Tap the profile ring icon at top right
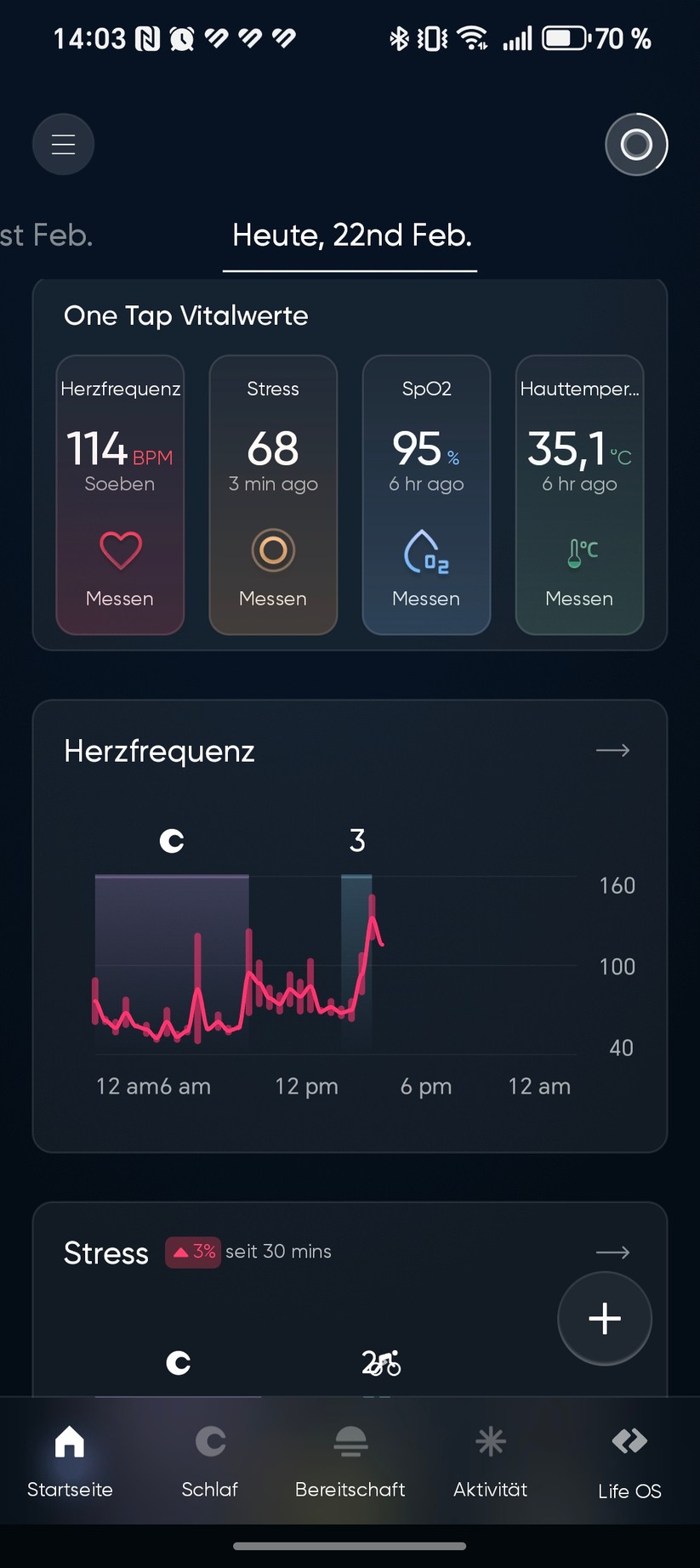Image resolution: width=700 pixels, height=1568 pixels. (x=636, y=144)
